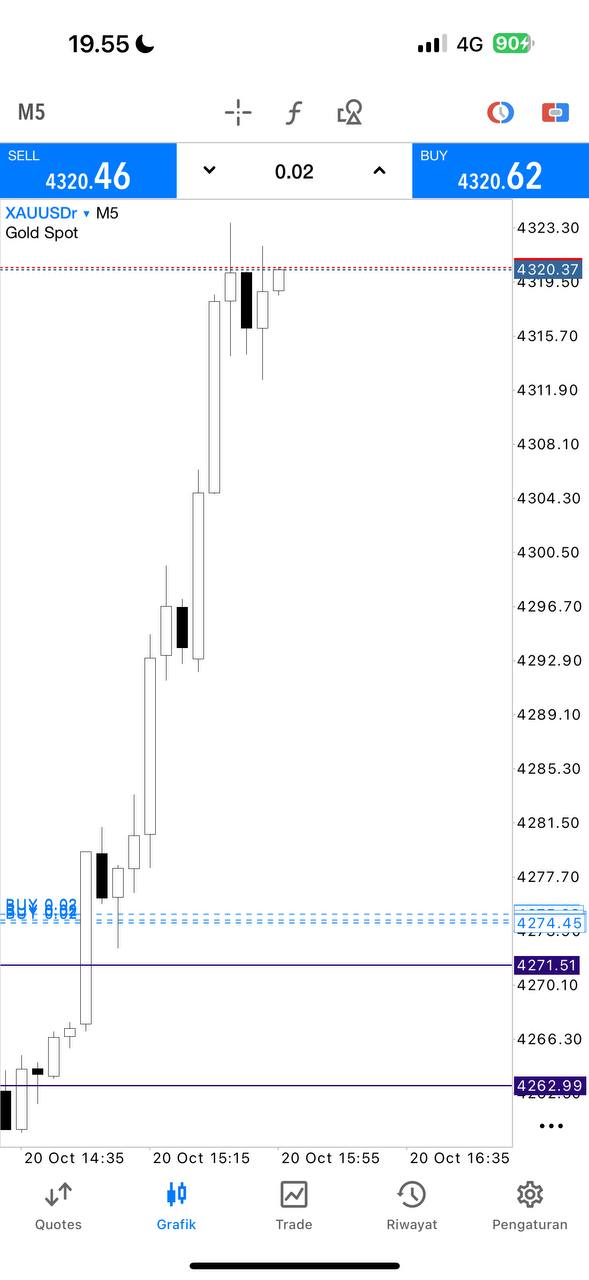This screenshot has height=1280, width=589.
Task: Open the three-dot chart options
Action: tap(550, 1125)
